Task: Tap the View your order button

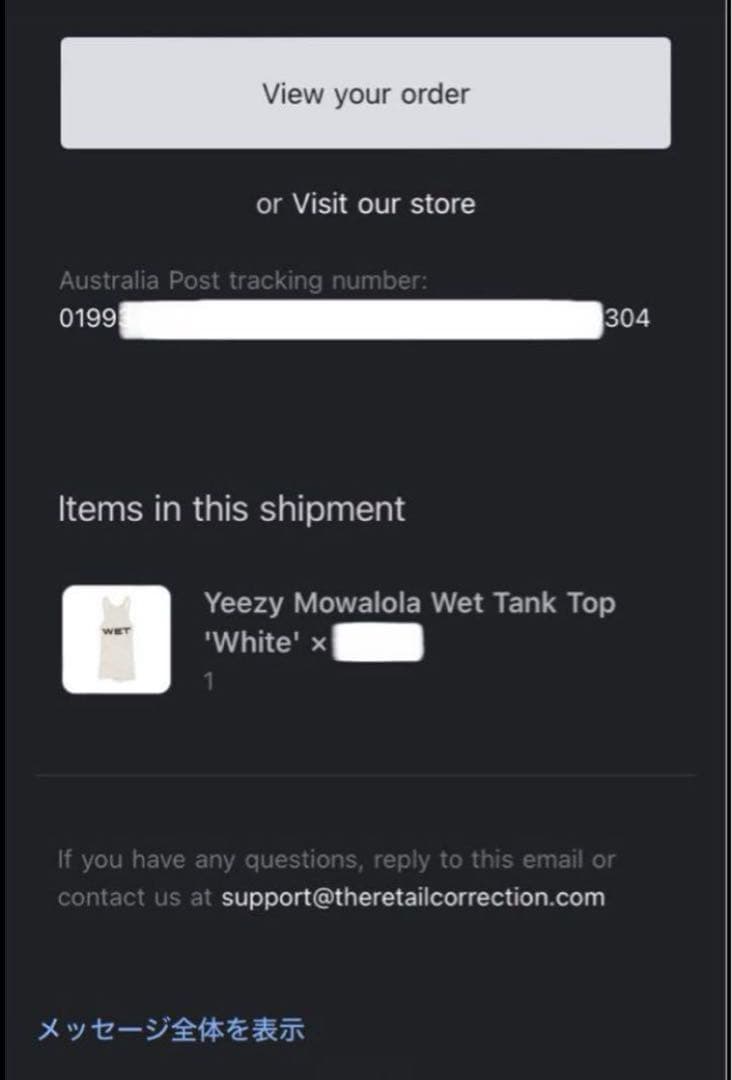Action: click(365, 93)
